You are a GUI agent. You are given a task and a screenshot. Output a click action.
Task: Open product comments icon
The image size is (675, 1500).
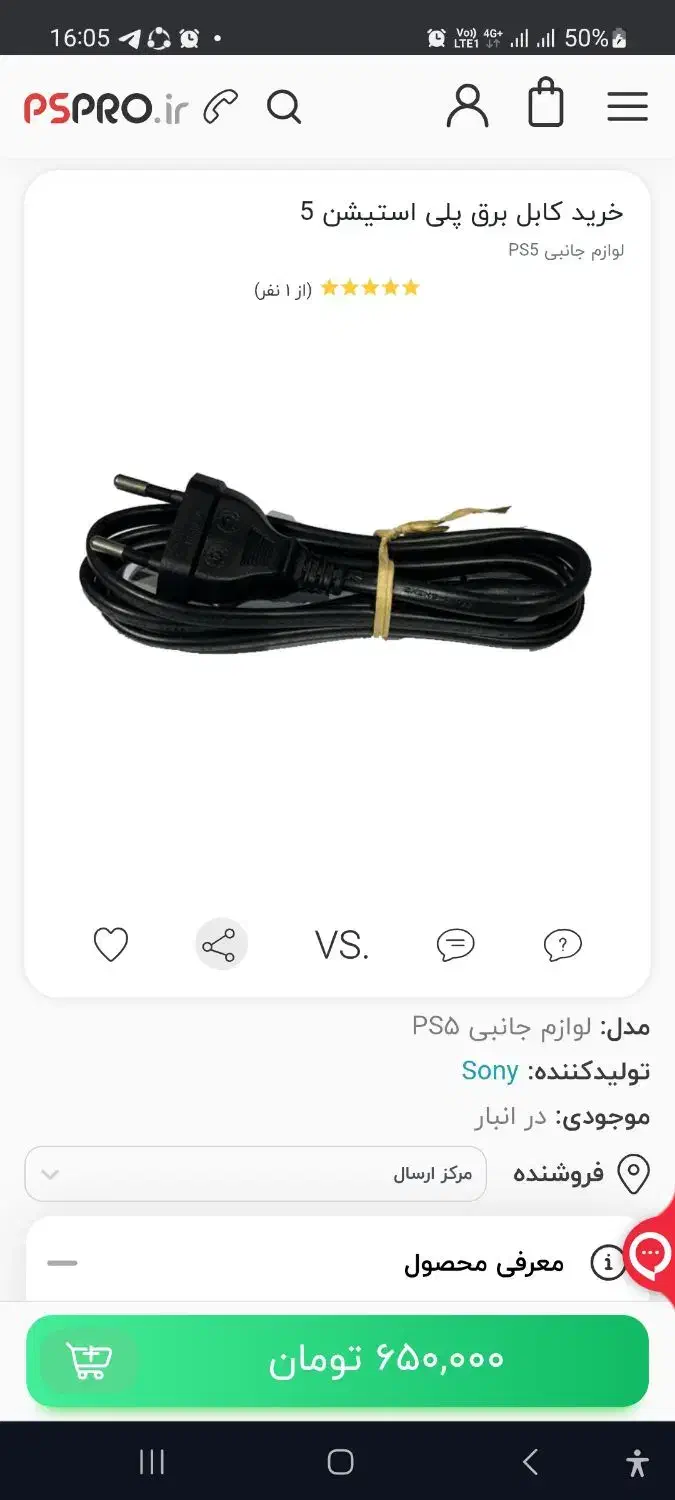pos(456,945)
